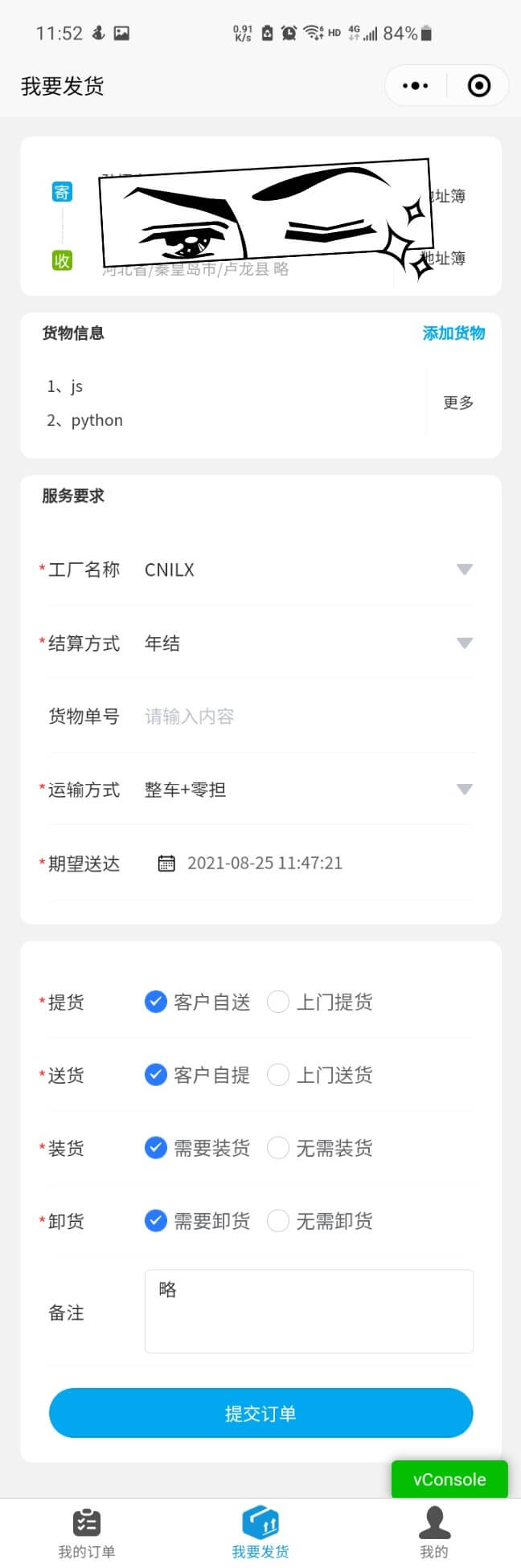521x1568 pixels.
Task: Select 无需卸货 for unloading
Action: click(x=320, y=1221)
